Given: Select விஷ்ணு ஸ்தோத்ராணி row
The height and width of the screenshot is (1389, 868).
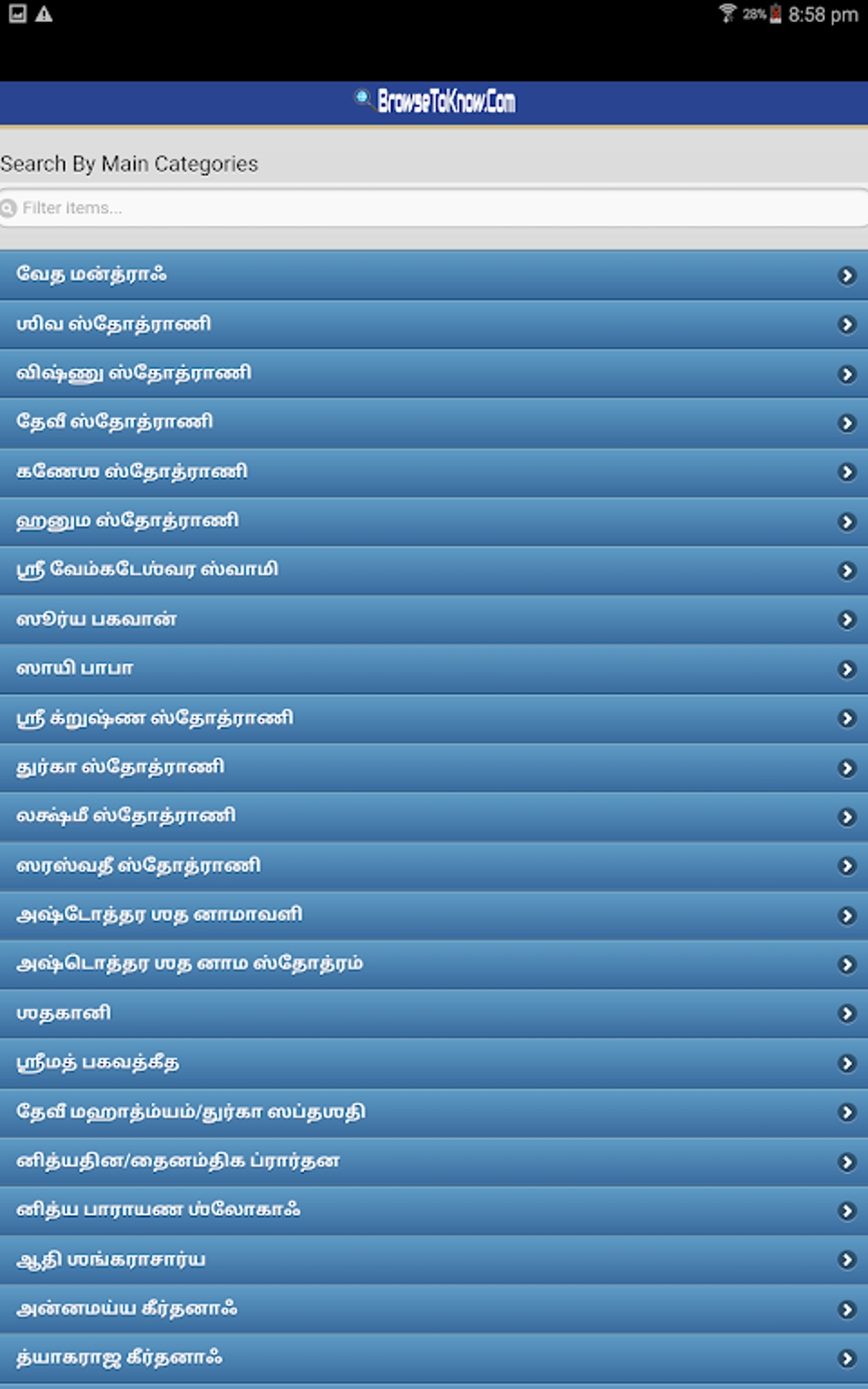Looking at the screenshot, I should coord(434,374).
